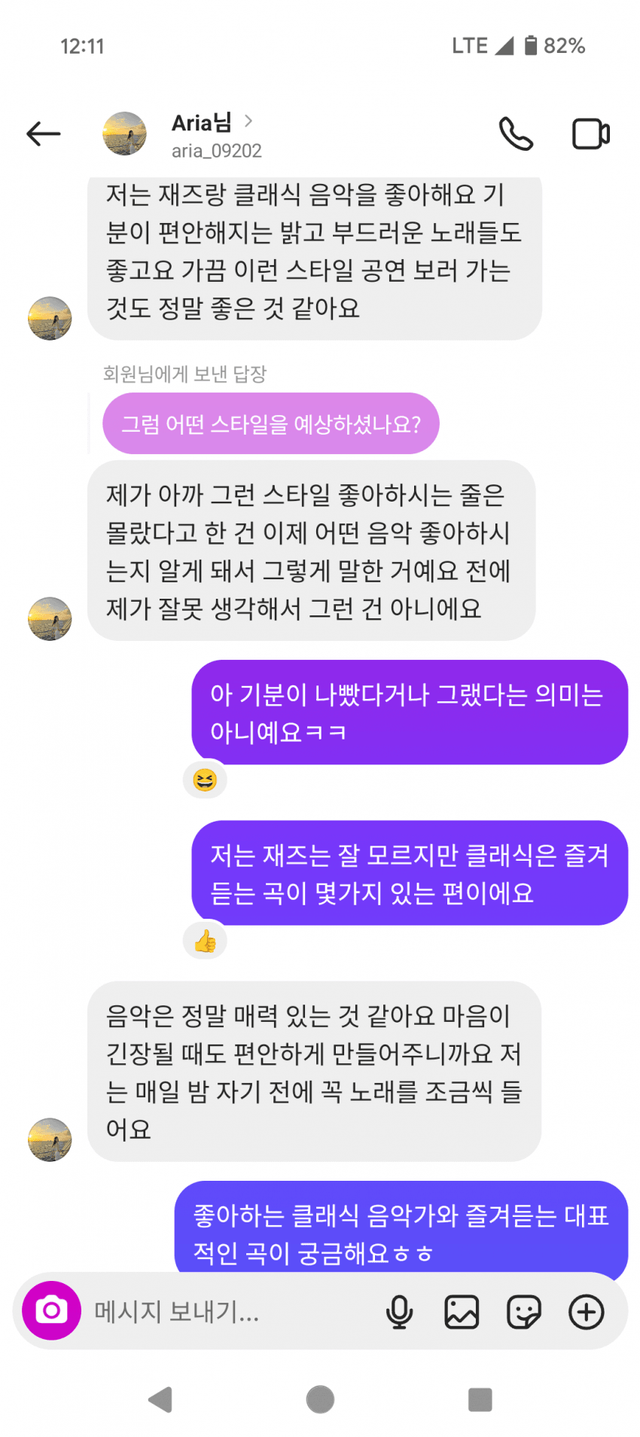The height and width of the screenshot is (1437, 640).
Task: Tap the 메시지 보내기 text field
Action: coord(231,1311)
